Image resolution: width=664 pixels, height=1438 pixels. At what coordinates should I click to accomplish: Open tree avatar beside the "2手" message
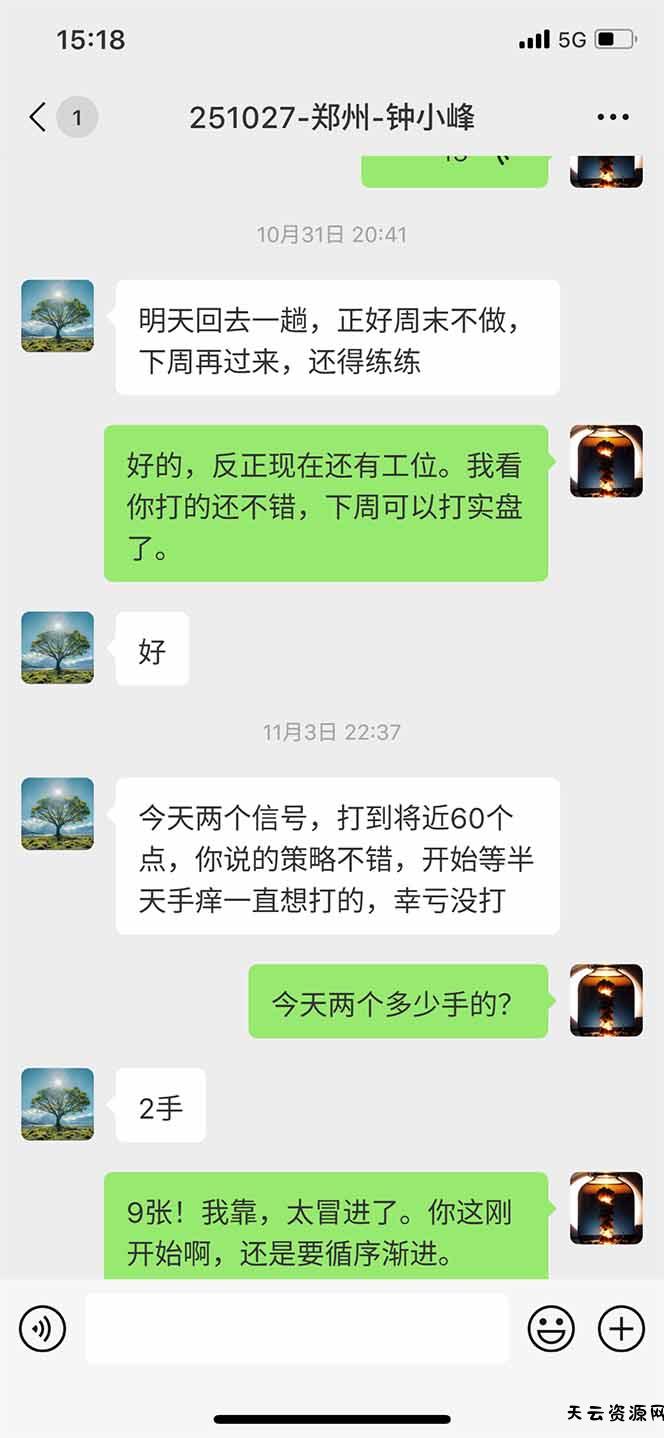point(58,1104)
